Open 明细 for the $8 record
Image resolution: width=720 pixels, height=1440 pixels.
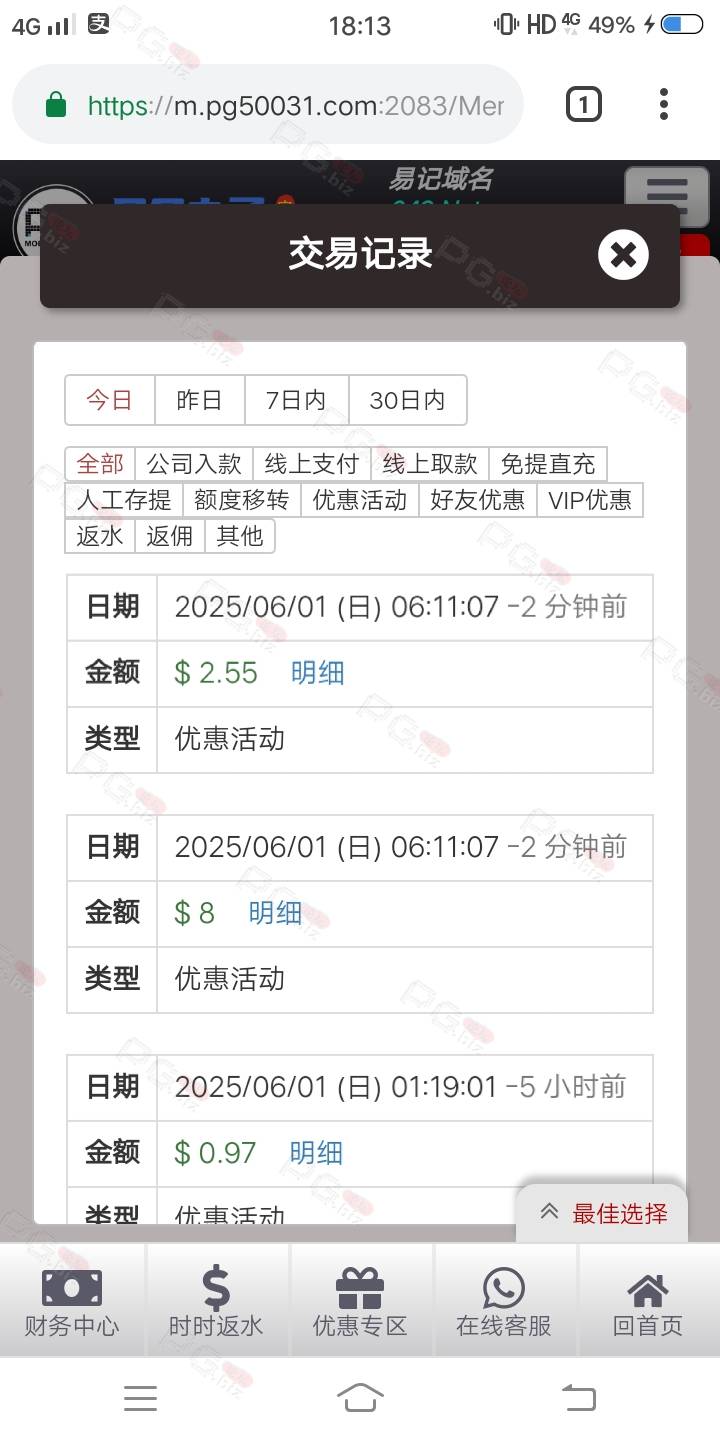pyautogui.click(x=275, y=913)
